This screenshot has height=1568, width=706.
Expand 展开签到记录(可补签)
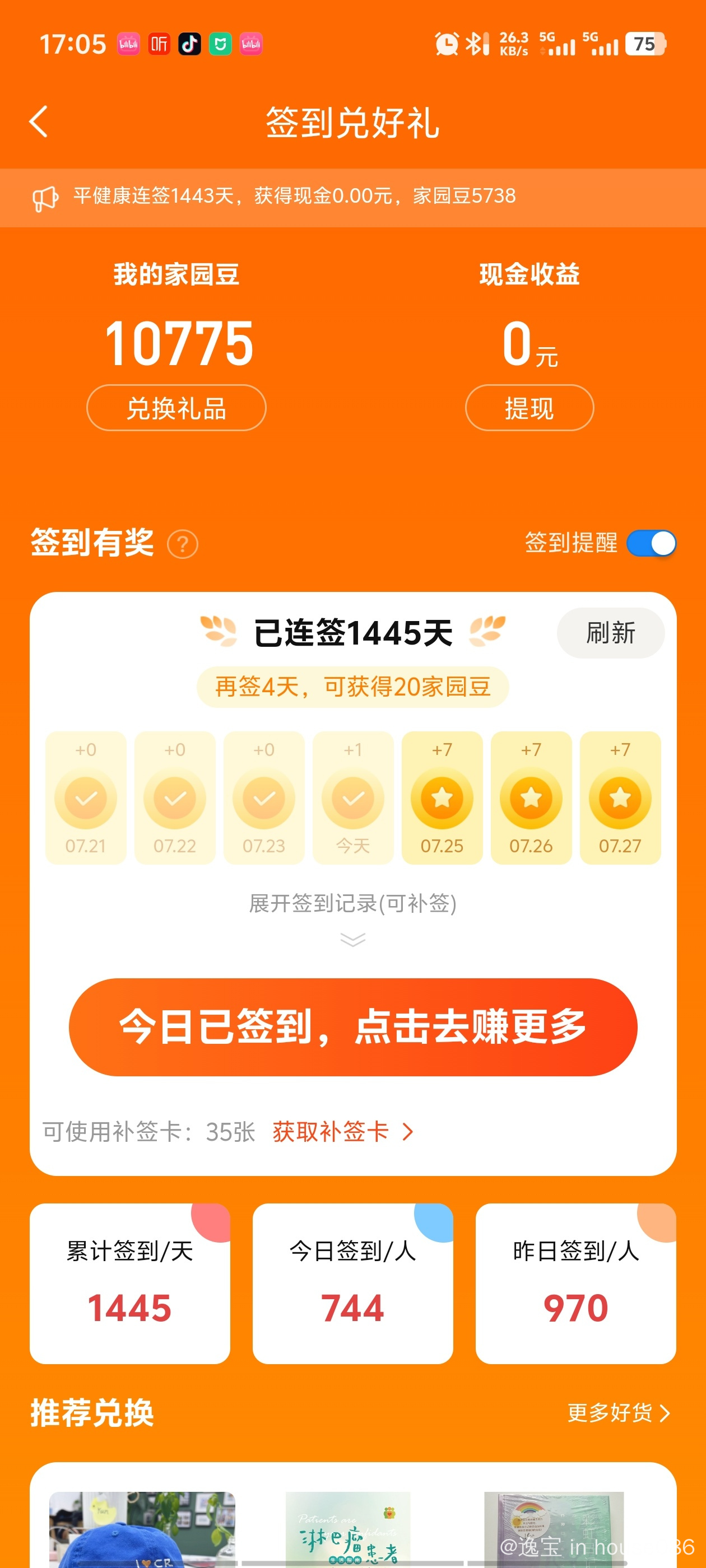tap(352, 913)
